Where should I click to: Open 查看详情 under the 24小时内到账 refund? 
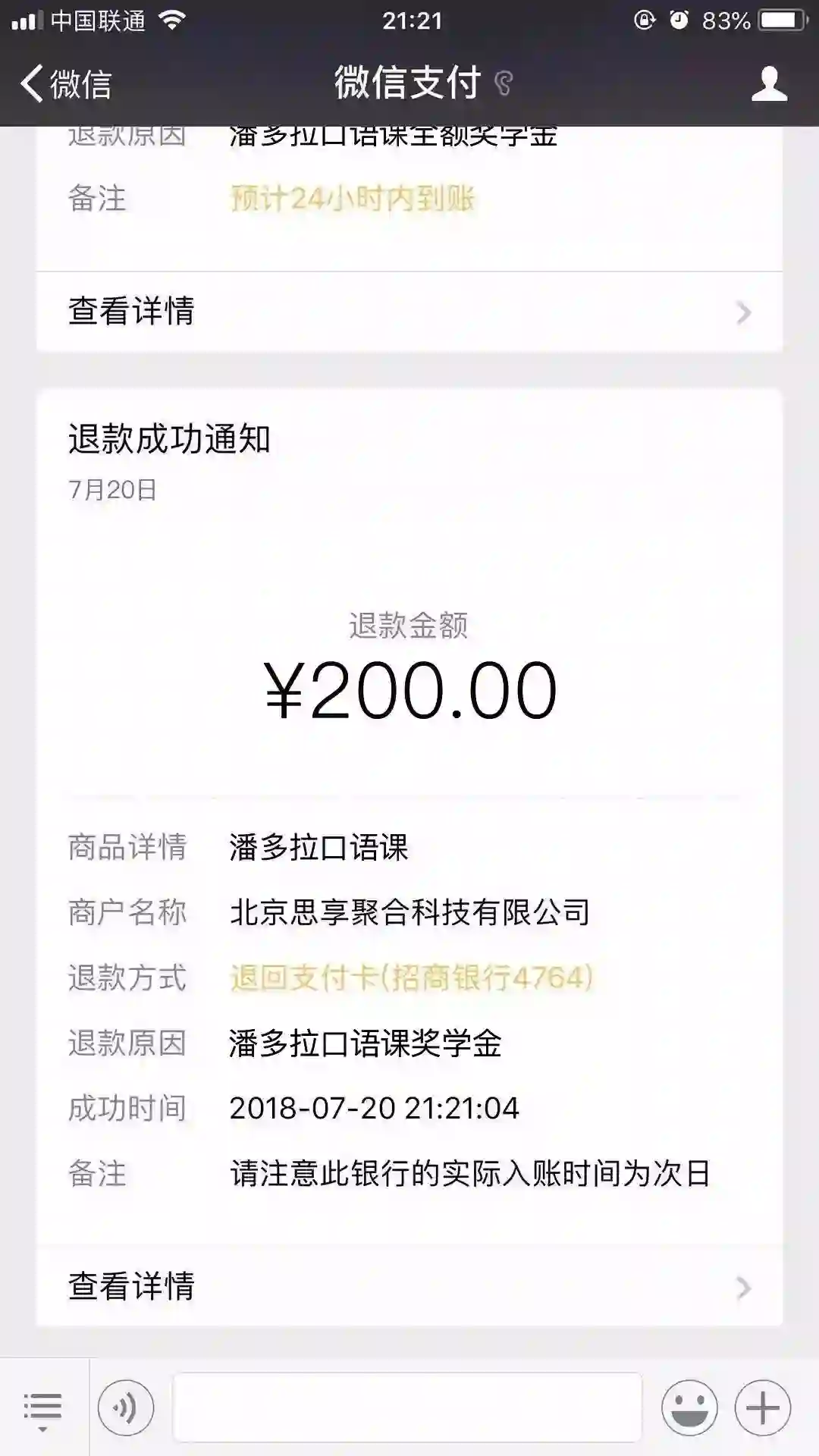(409, 312)
